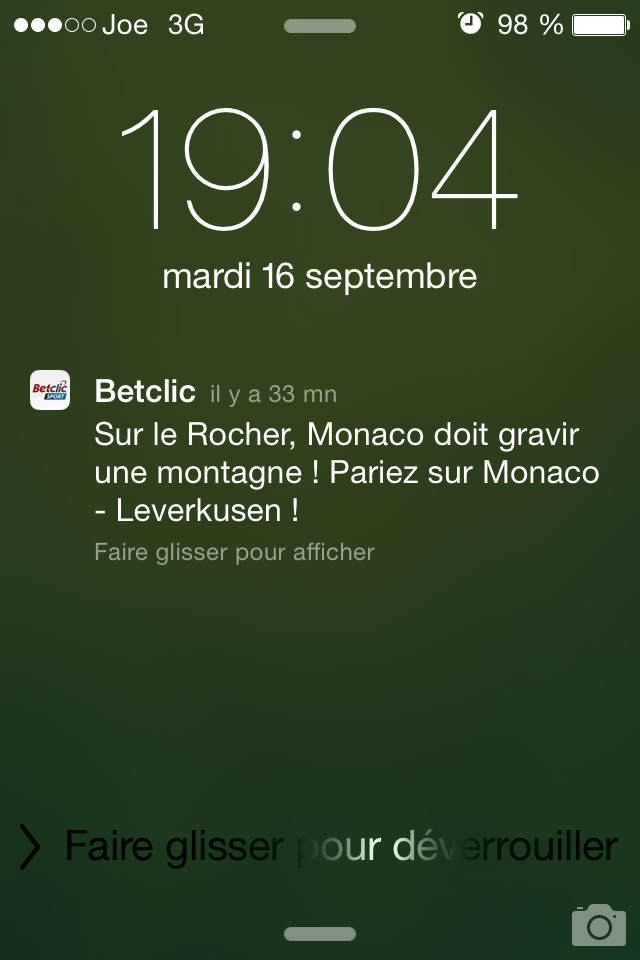Image resolution: width=640 pixels, height=960 pixels.
Task: Tap the Control Center grabber at the bottom
Action: (320, 934)
